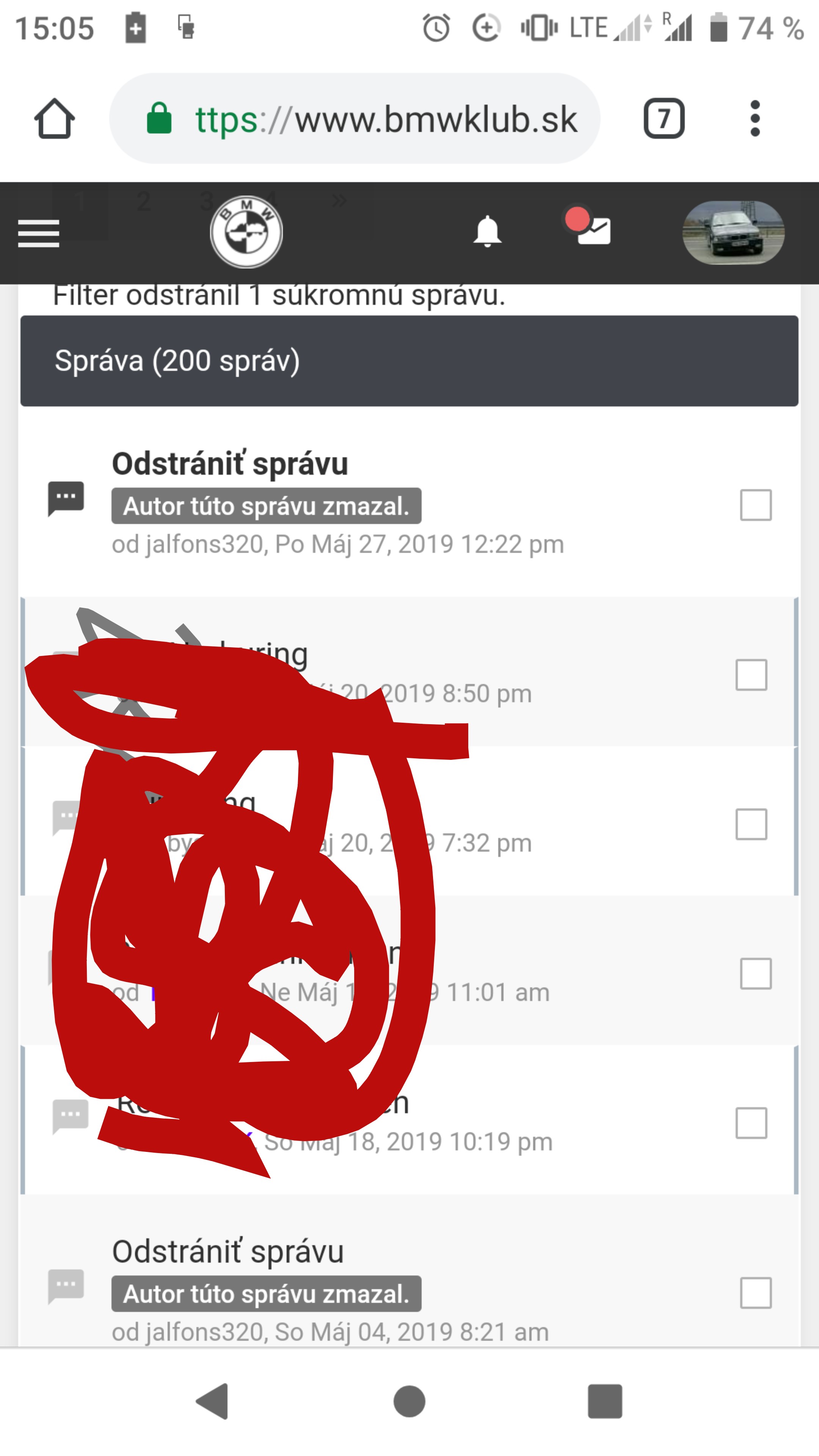Open the user profile avatar

tap(733, 232)
